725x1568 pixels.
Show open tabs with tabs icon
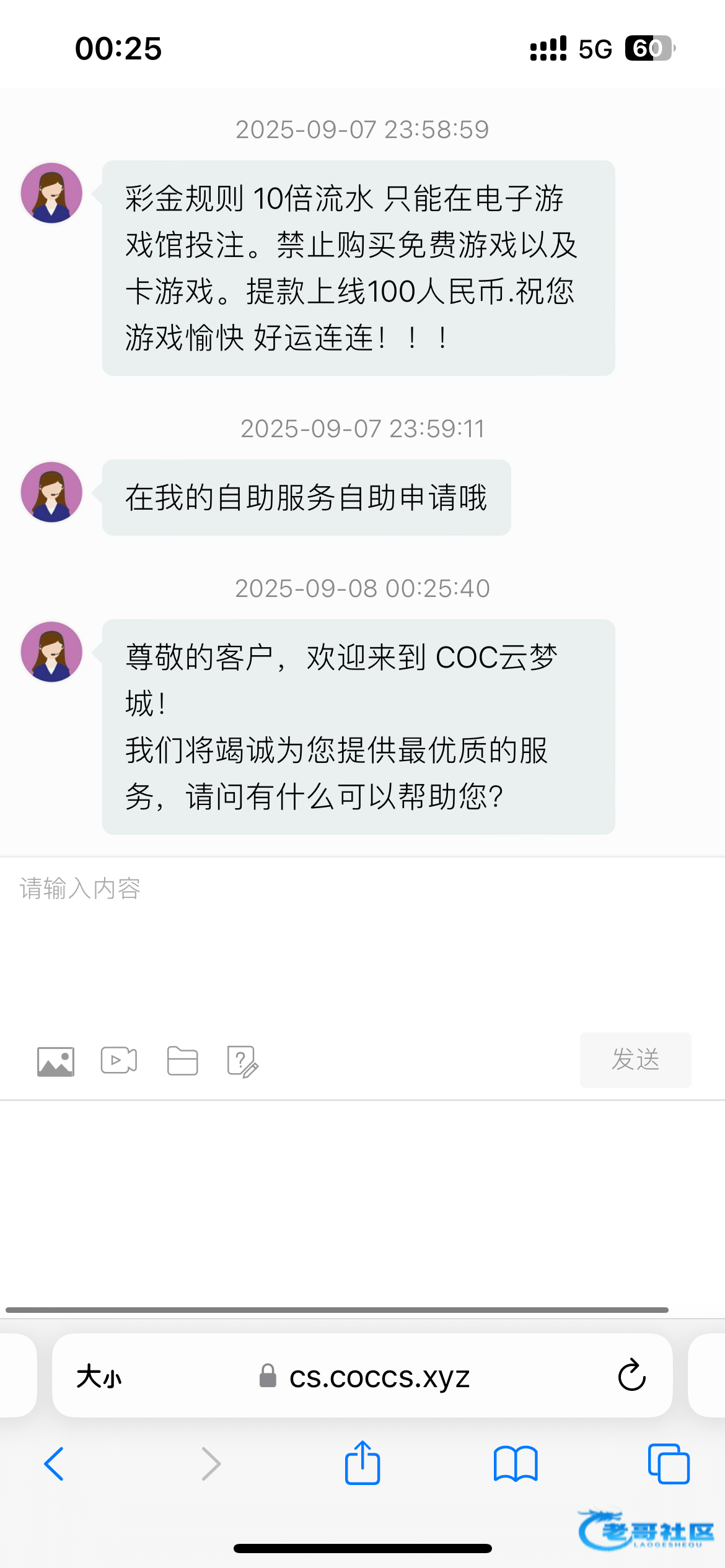click(x=669, y=1464)
